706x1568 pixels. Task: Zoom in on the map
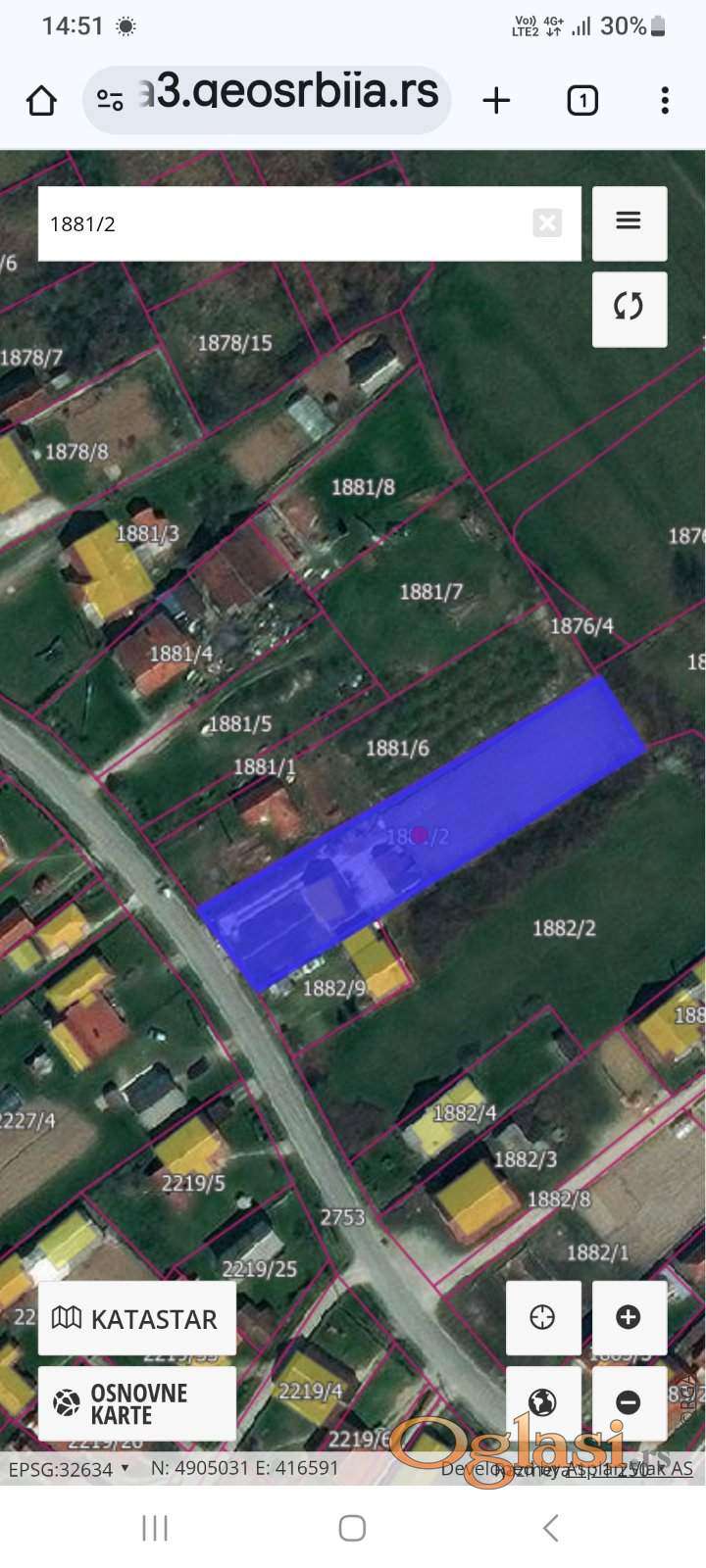(x=629, y=1317)
